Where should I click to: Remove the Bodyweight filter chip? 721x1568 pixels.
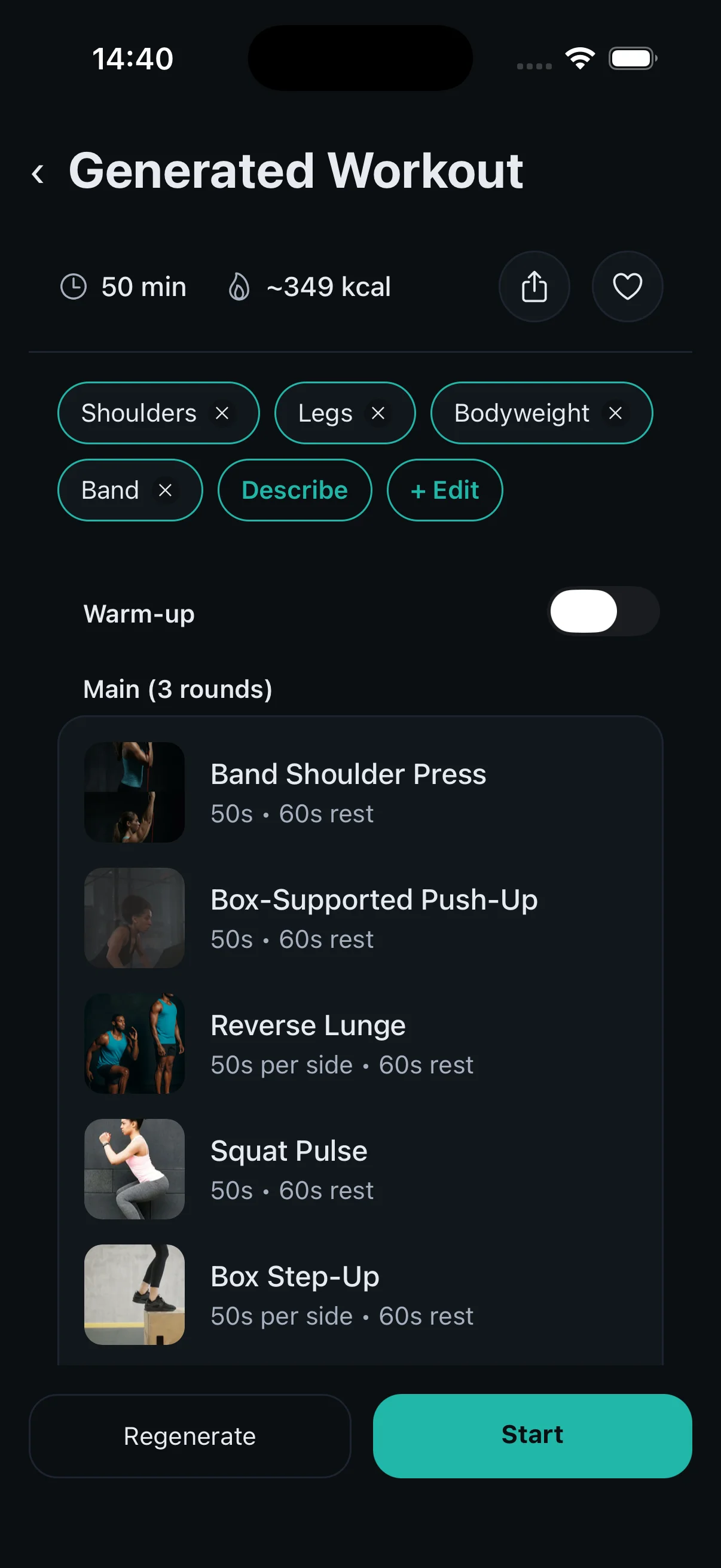point(615,413)
